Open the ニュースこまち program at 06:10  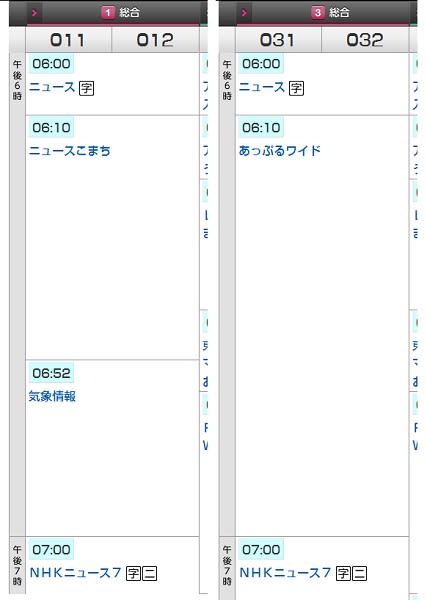(70, 151)
